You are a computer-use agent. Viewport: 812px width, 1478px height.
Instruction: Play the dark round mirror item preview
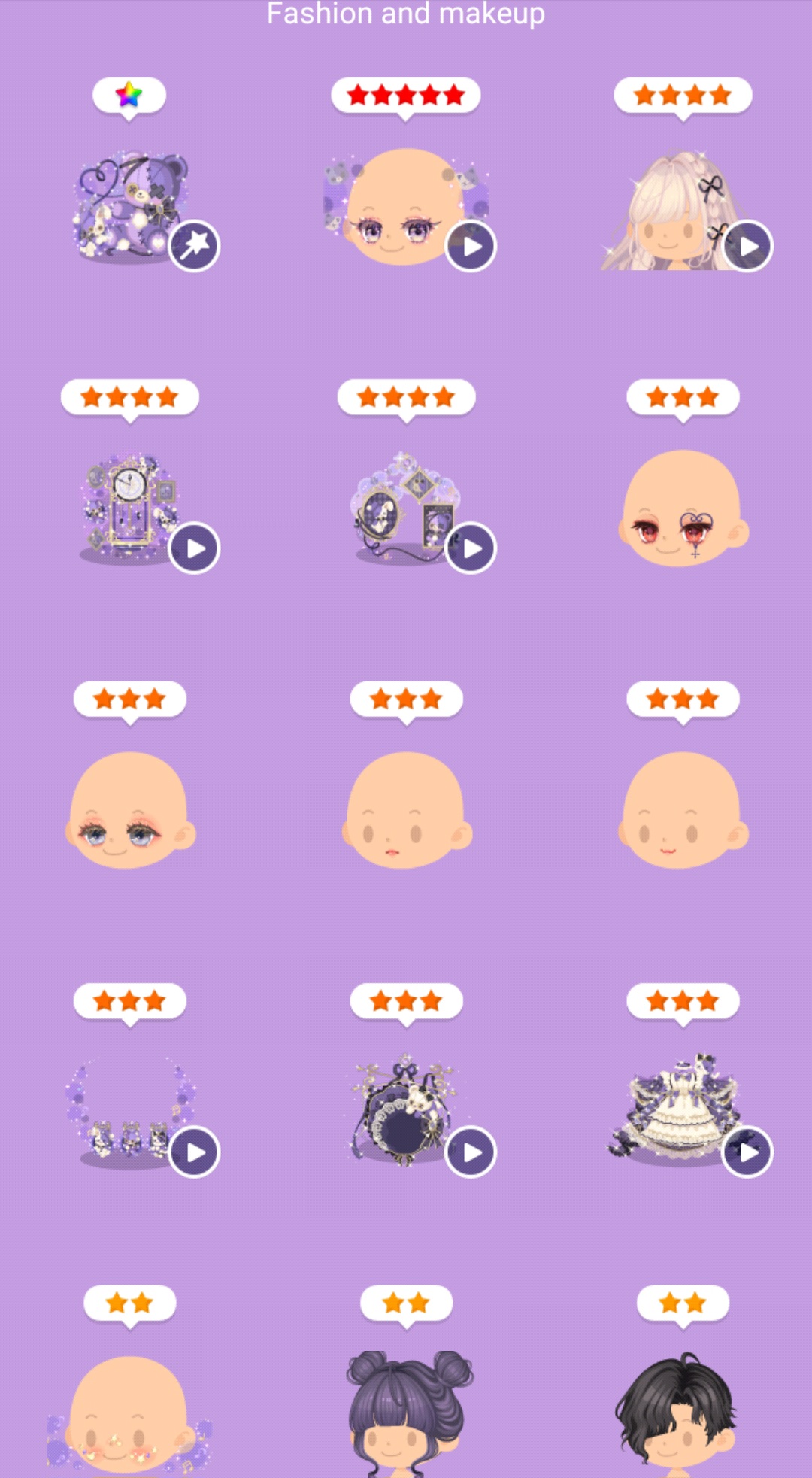click(x=471, y=1152)
